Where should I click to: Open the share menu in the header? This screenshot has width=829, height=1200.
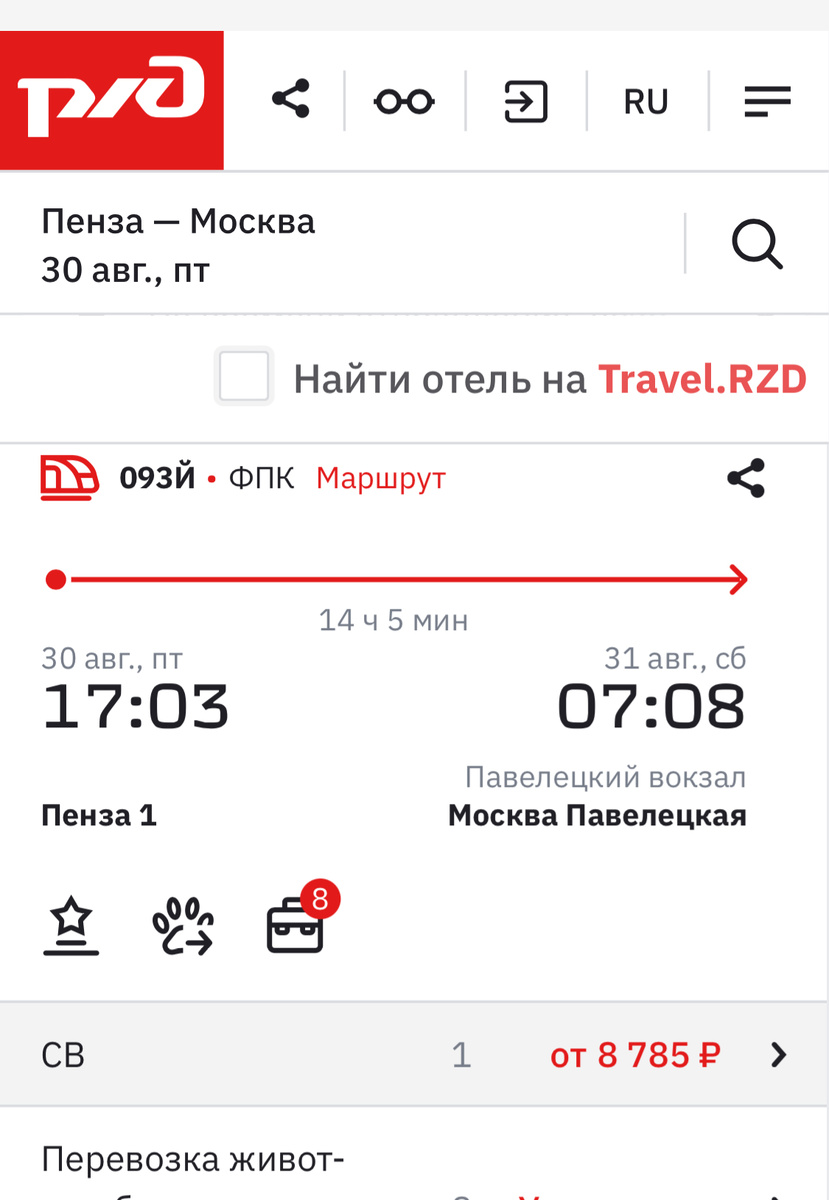click(x=289, y=100)
